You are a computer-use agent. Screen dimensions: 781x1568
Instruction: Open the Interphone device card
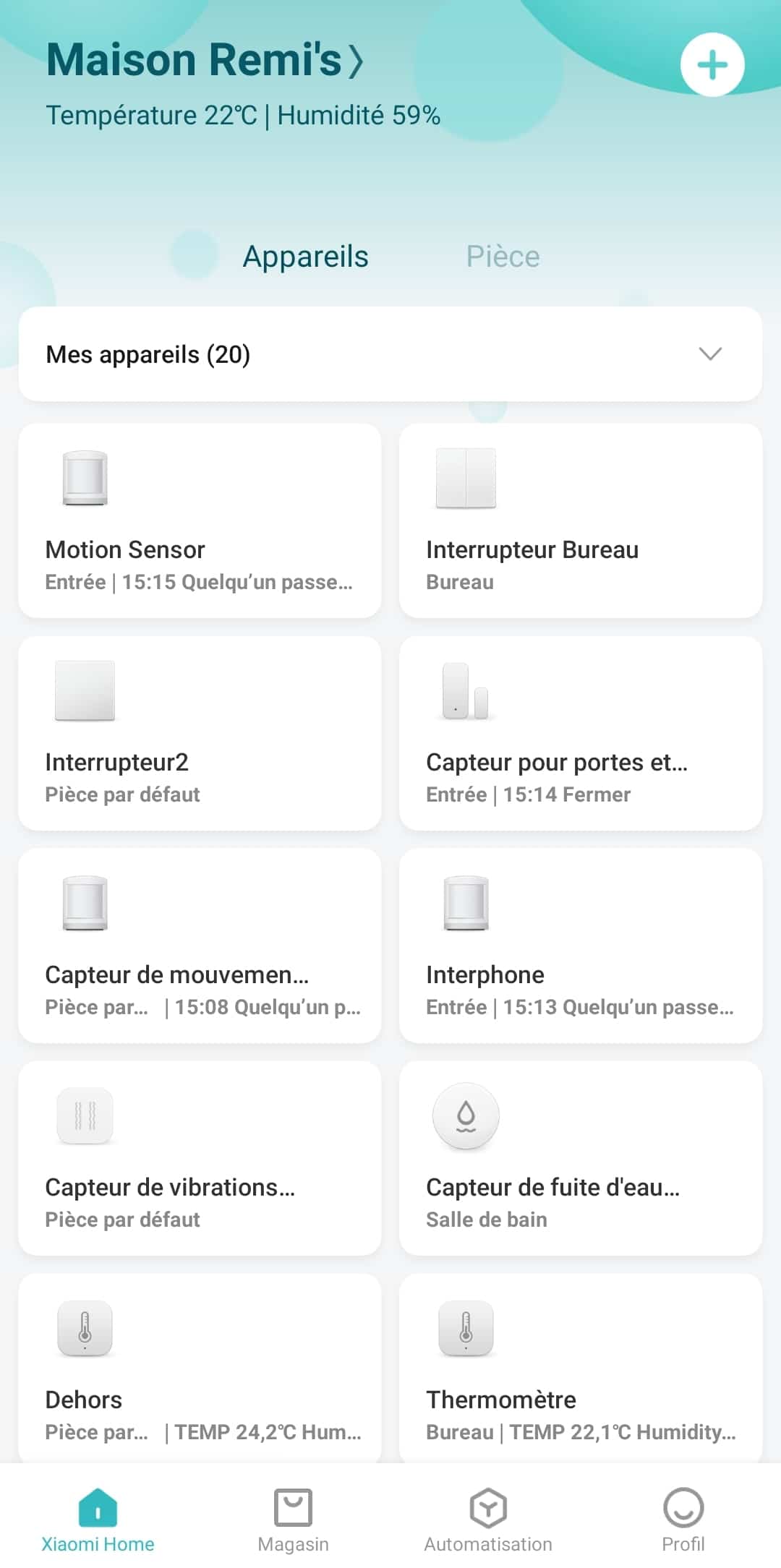581,946
